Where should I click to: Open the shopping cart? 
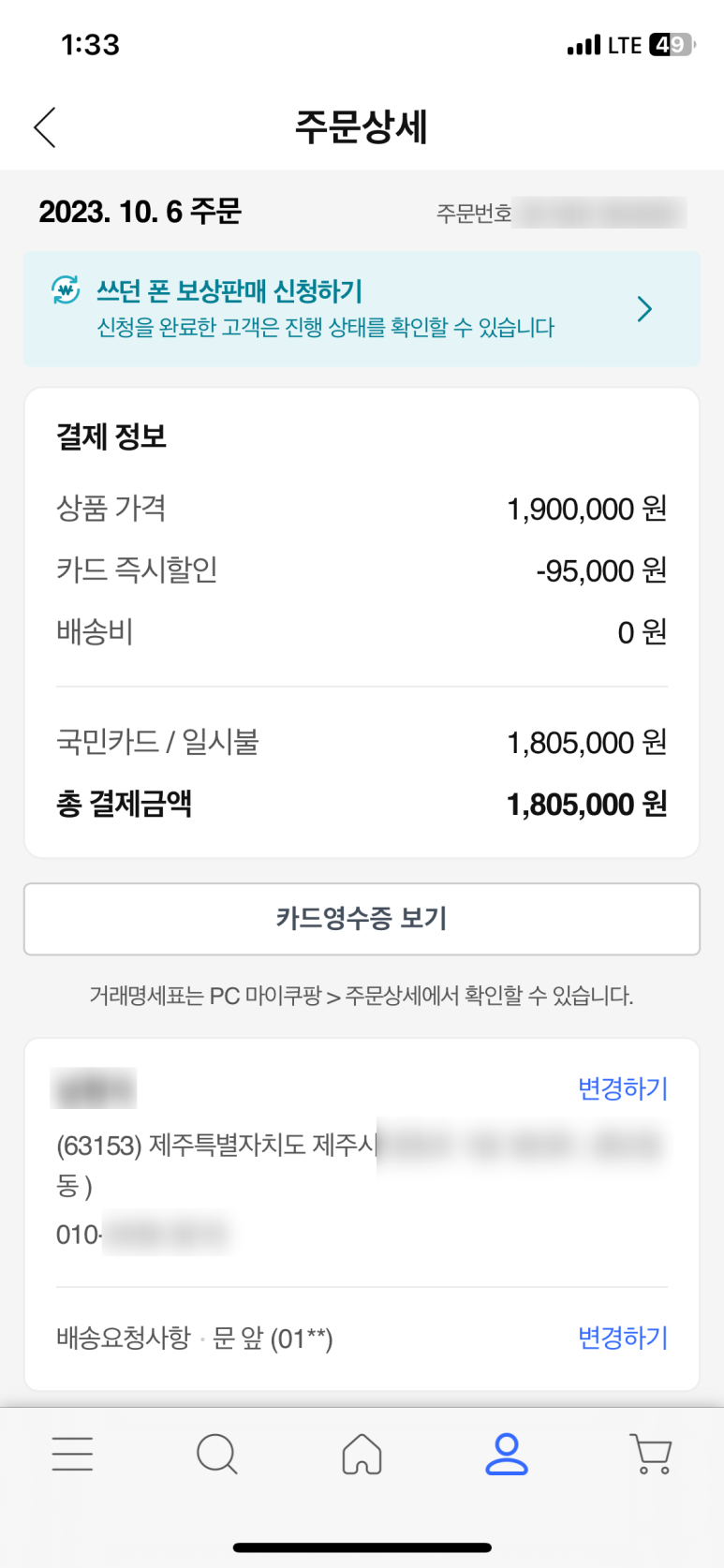coord(651,1454)
